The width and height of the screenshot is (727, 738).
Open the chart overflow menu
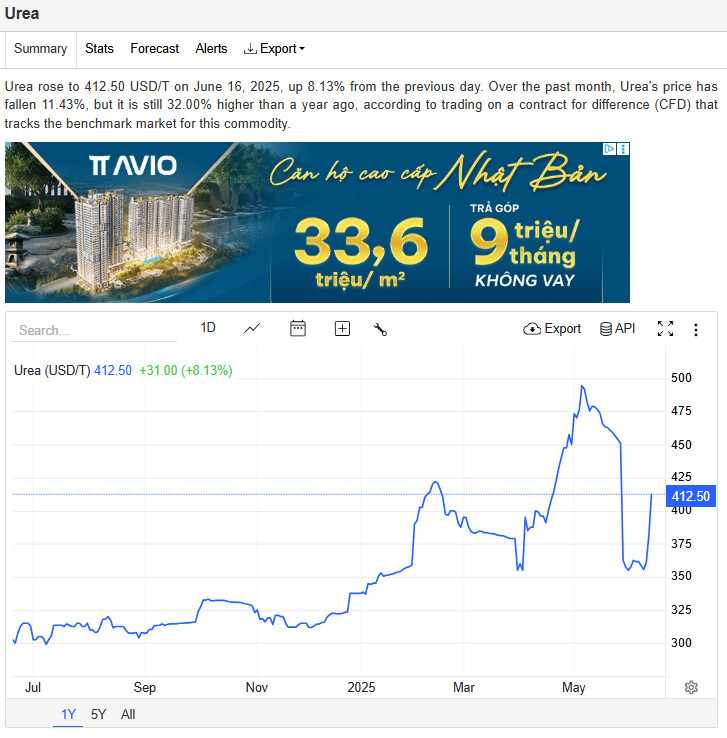click(x=696, y=329)
